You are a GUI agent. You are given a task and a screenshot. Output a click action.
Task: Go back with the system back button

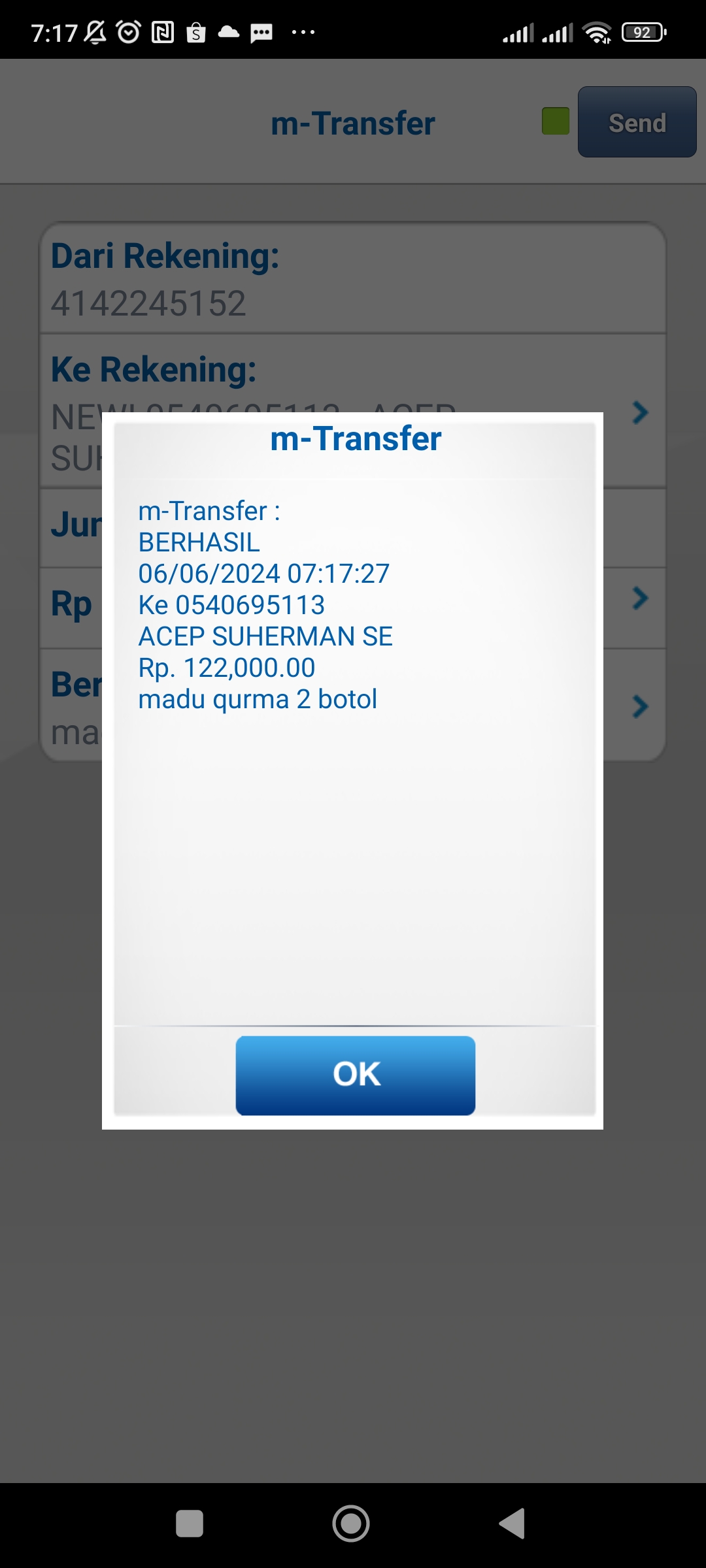point(513,1524)
